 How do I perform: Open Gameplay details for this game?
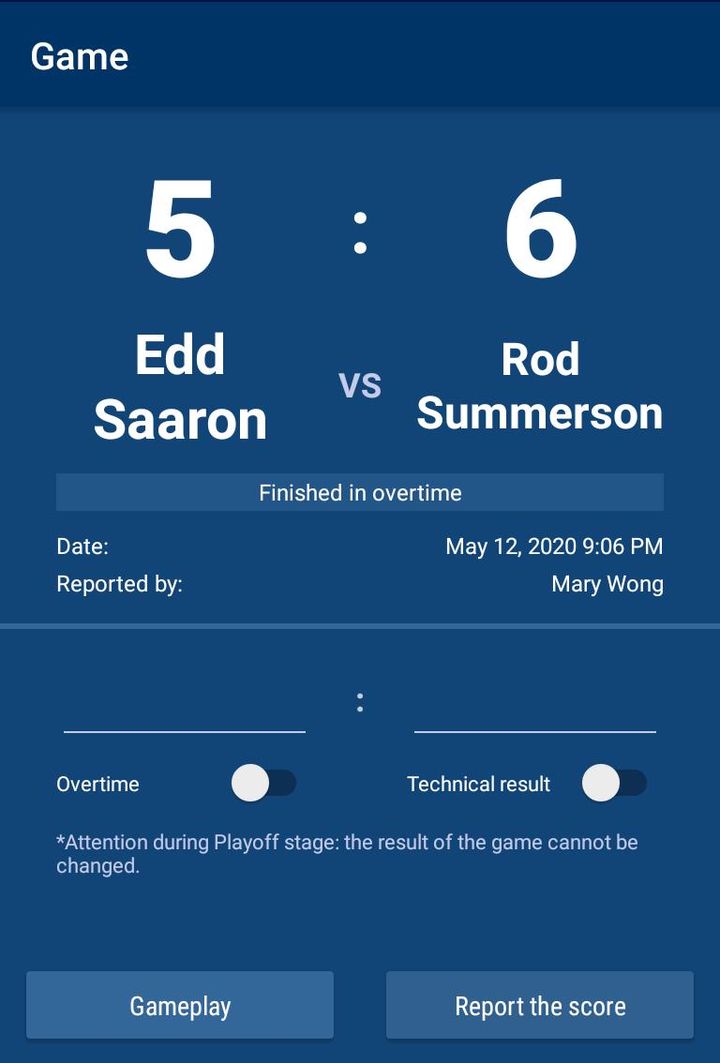pyautogui.click(x=180, y=1005)
